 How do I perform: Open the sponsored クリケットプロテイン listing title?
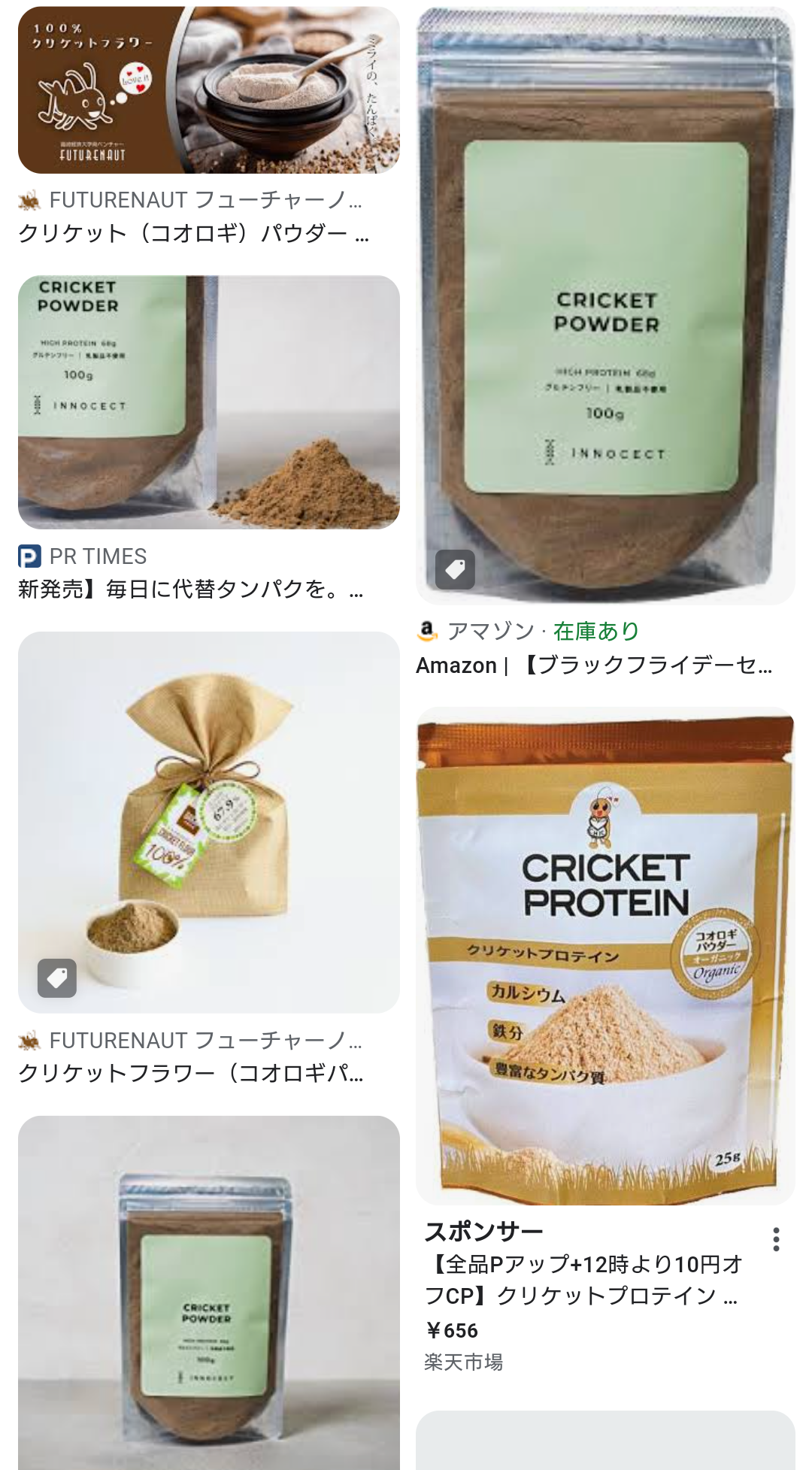point(583,1280)
